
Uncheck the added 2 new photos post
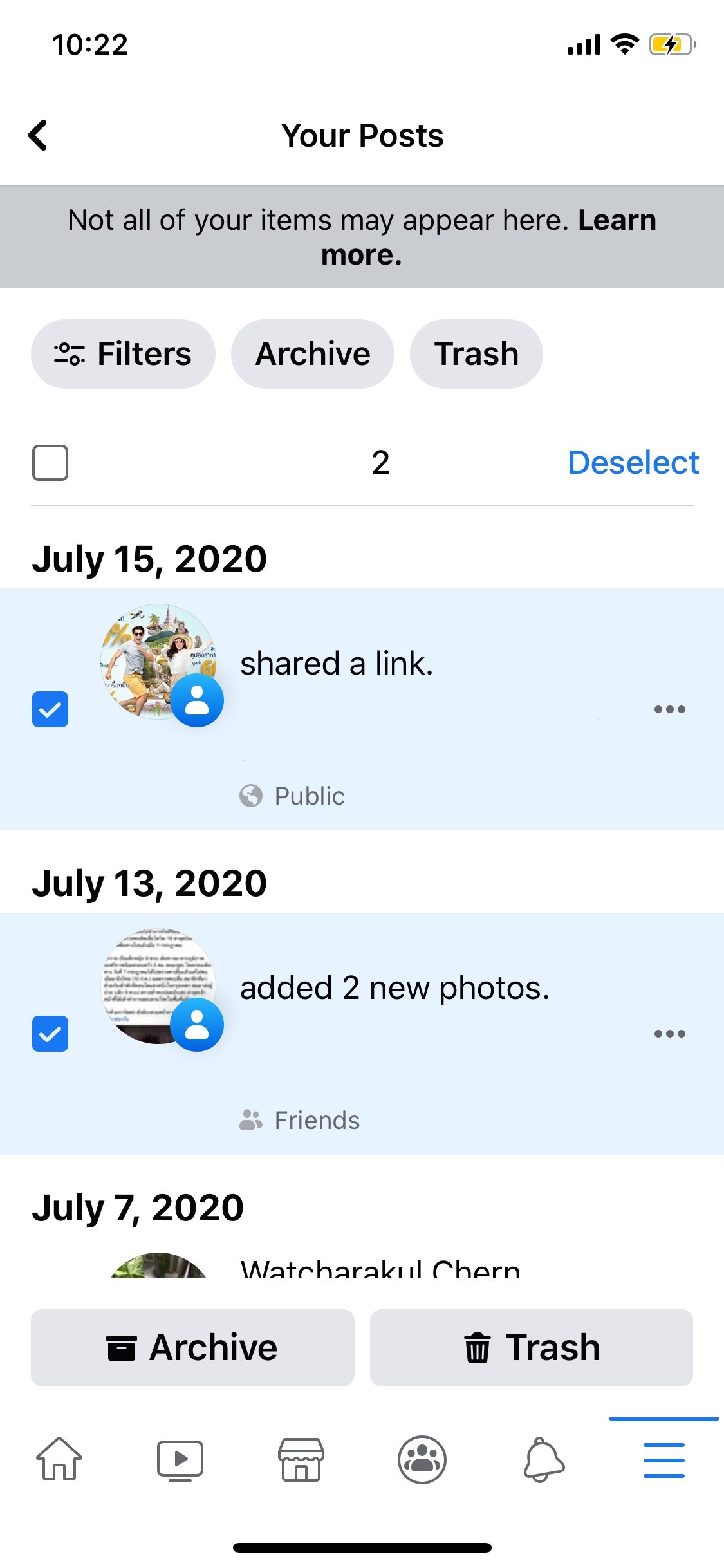click(x=50, y=1034)
